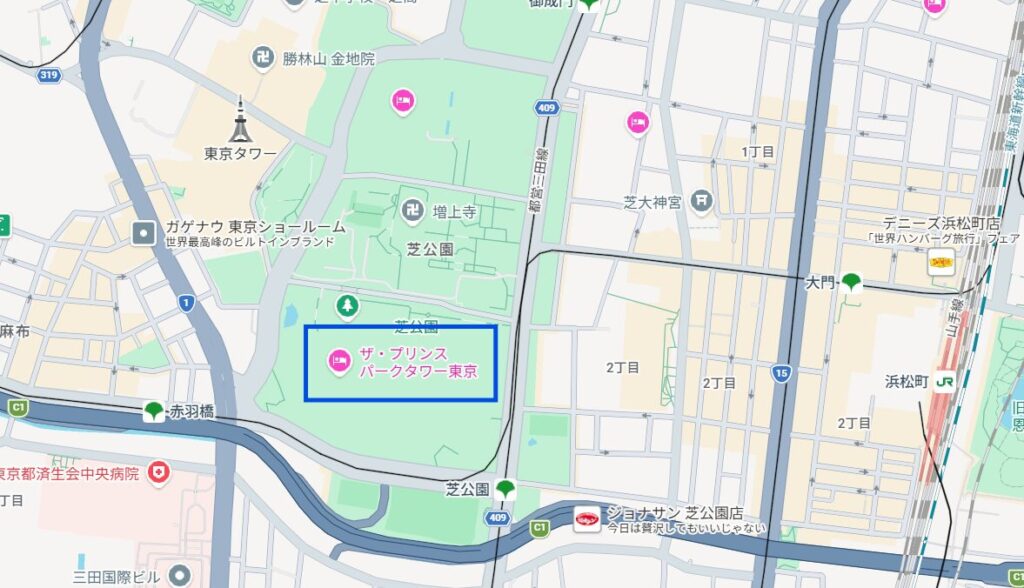Tap the 増上寺 temple marker
This screenshot has height=588, width=1024.
(411, 210)
